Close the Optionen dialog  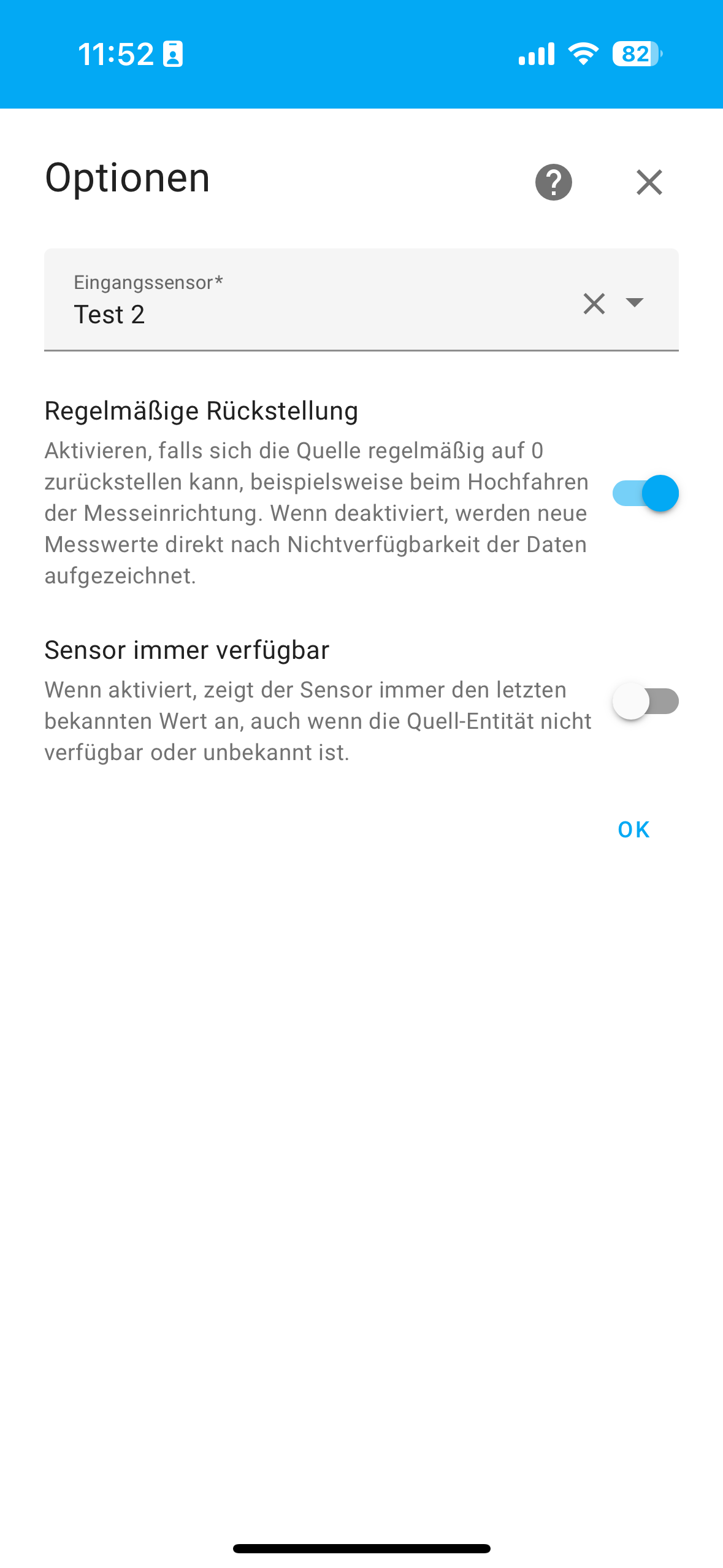coord(649,182)
